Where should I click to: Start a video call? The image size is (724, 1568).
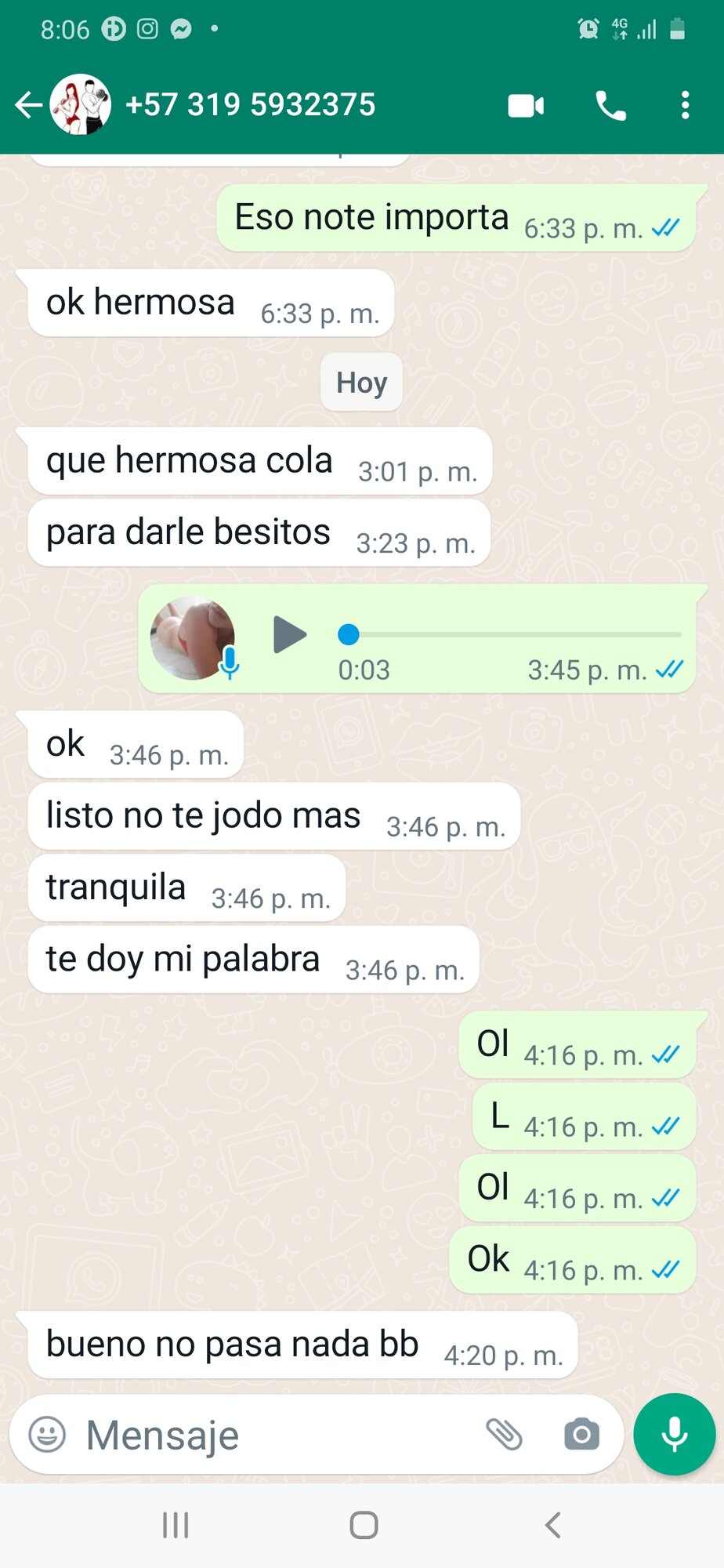click(x=526, y=105)
